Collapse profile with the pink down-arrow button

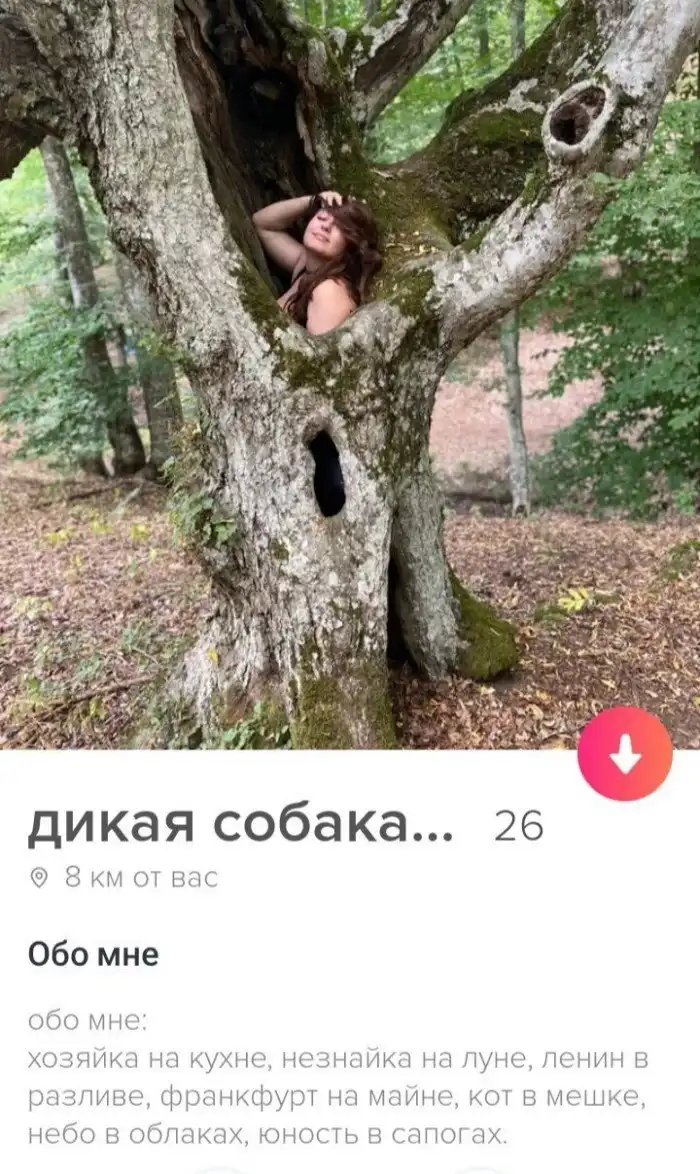[x=625, y=754]
